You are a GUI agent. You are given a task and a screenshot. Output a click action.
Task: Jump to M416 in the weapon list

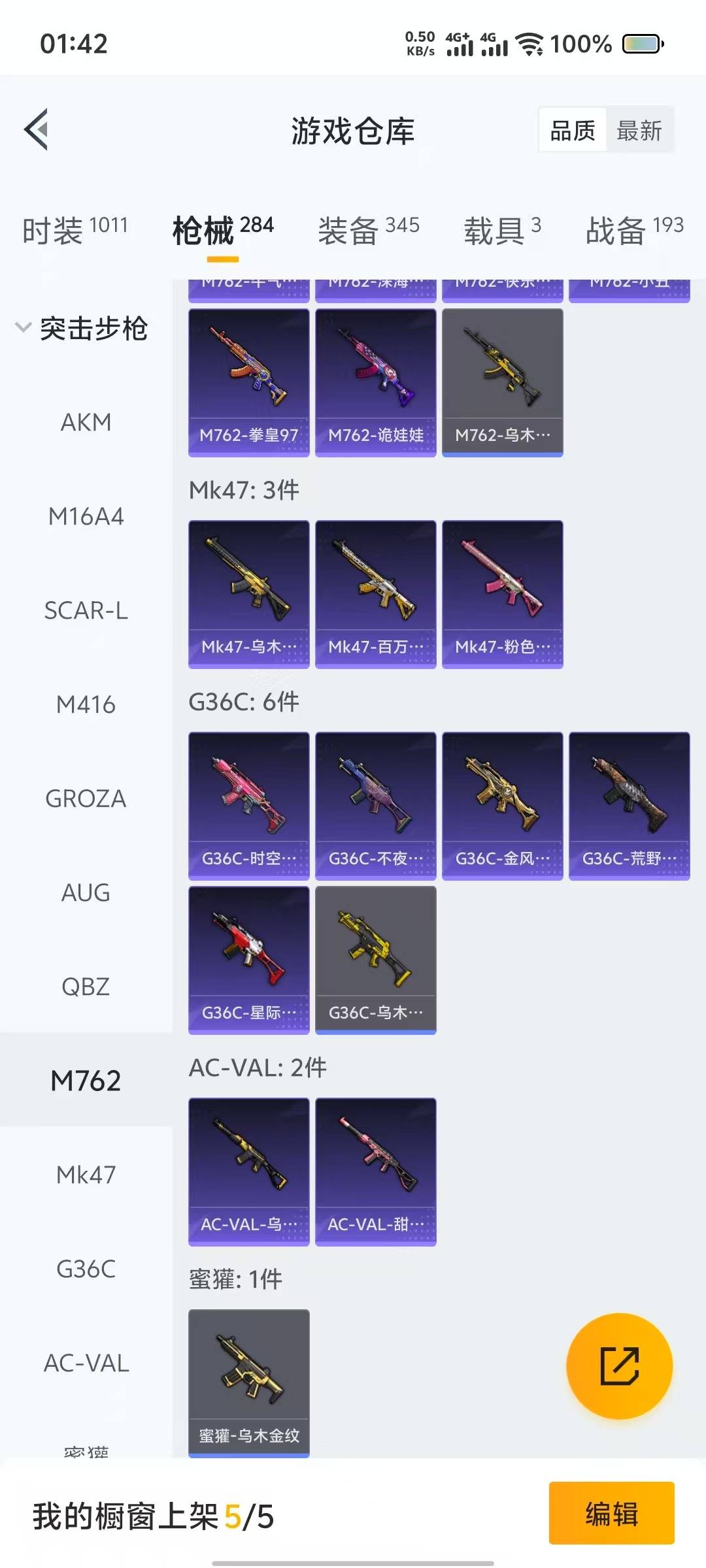pyautogui.click(x=86, y=704)
